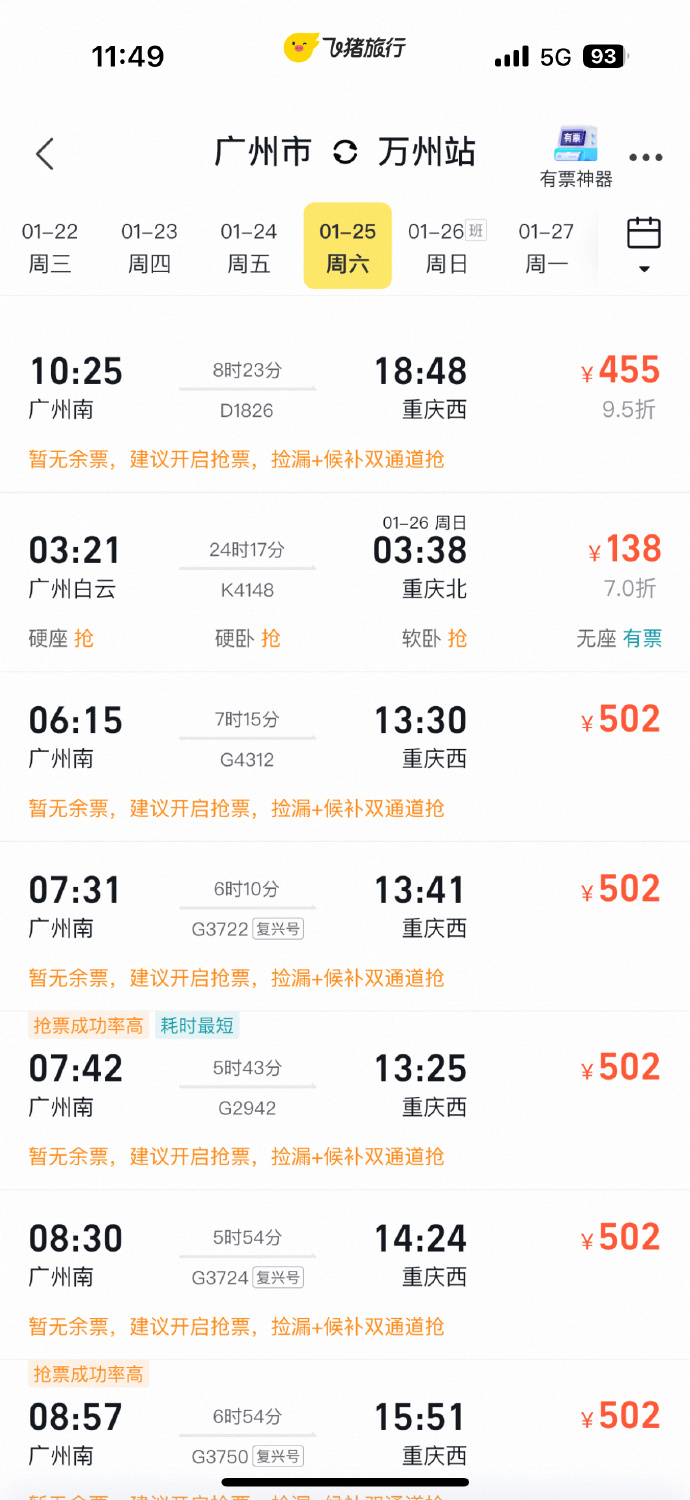Open train G3724 departing 08:30
This screenshot has height=1500, width=690.
(345, 1258)
